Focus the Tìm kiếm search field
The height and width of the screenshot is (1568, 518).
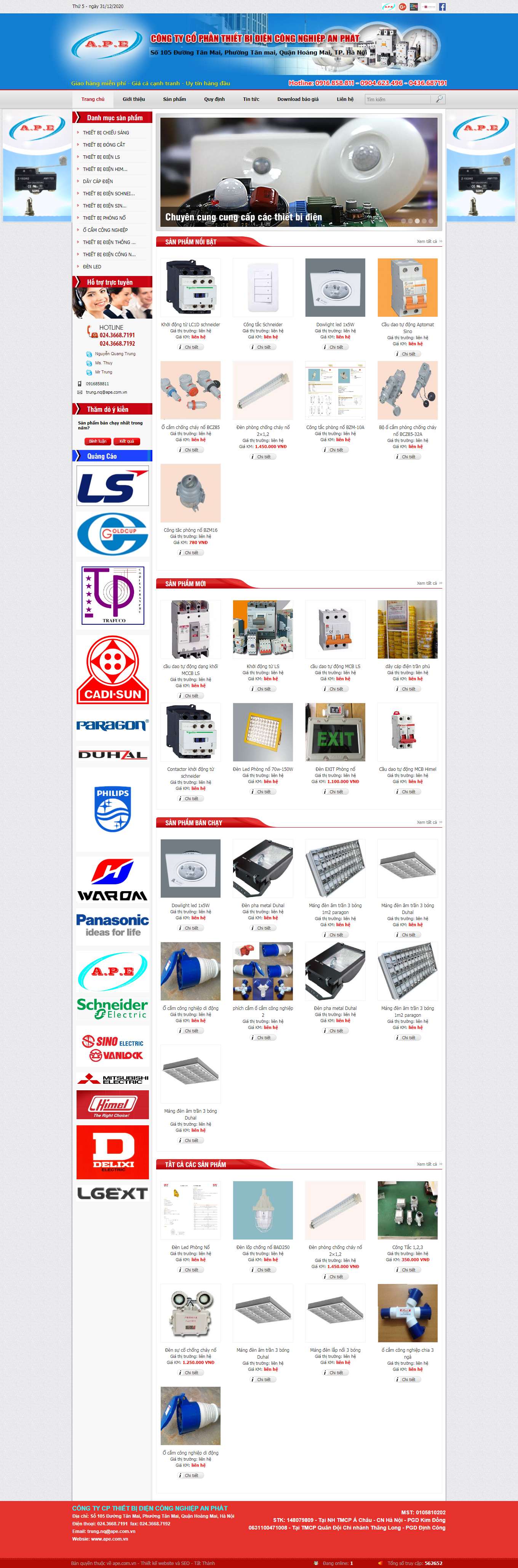(x=398, y=99)
